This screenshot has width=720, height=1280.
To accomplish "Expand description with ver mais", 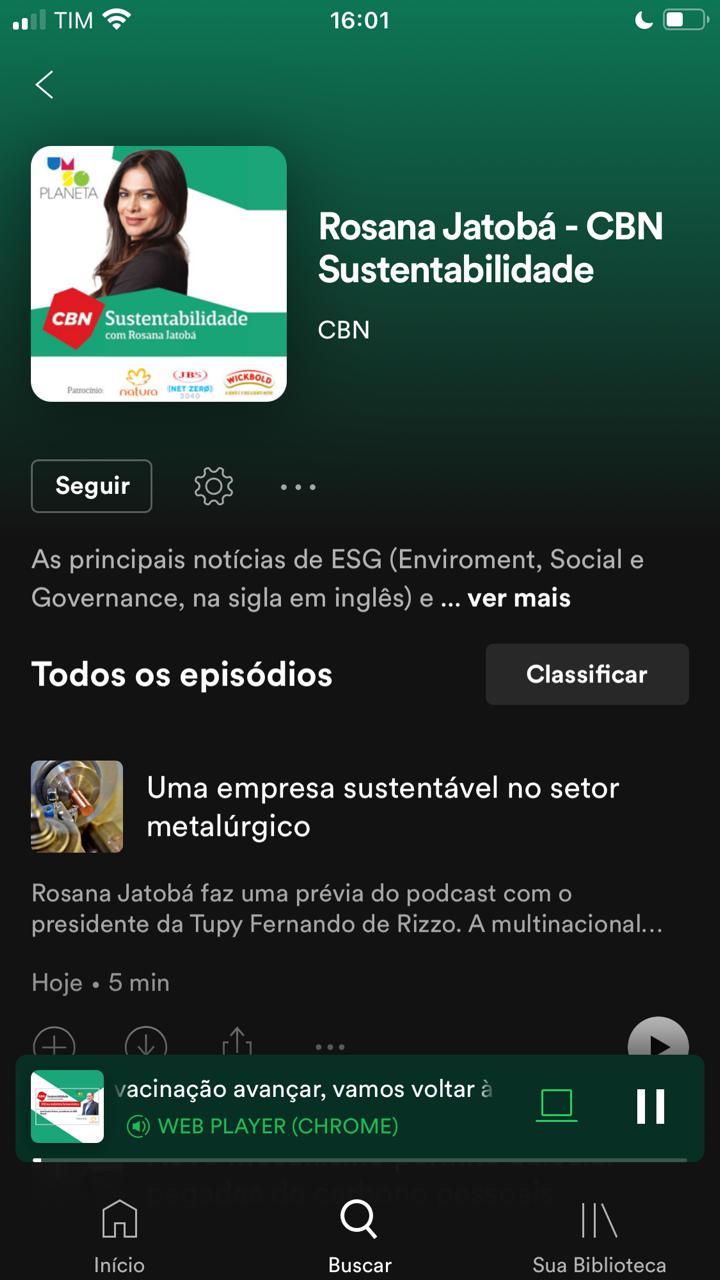I will 518,598.
